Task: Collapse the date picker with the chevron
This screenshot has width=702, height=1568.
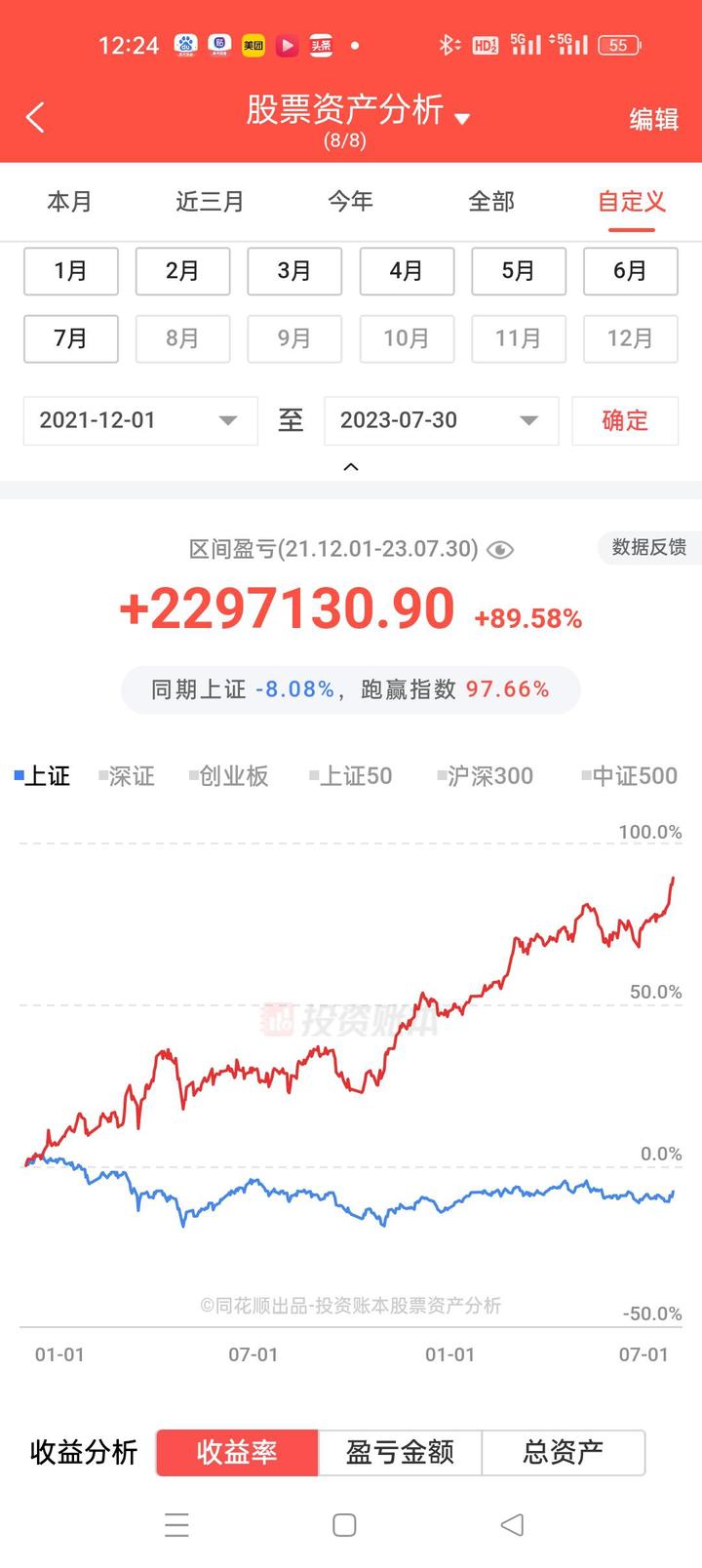Action: coord(351,466)
